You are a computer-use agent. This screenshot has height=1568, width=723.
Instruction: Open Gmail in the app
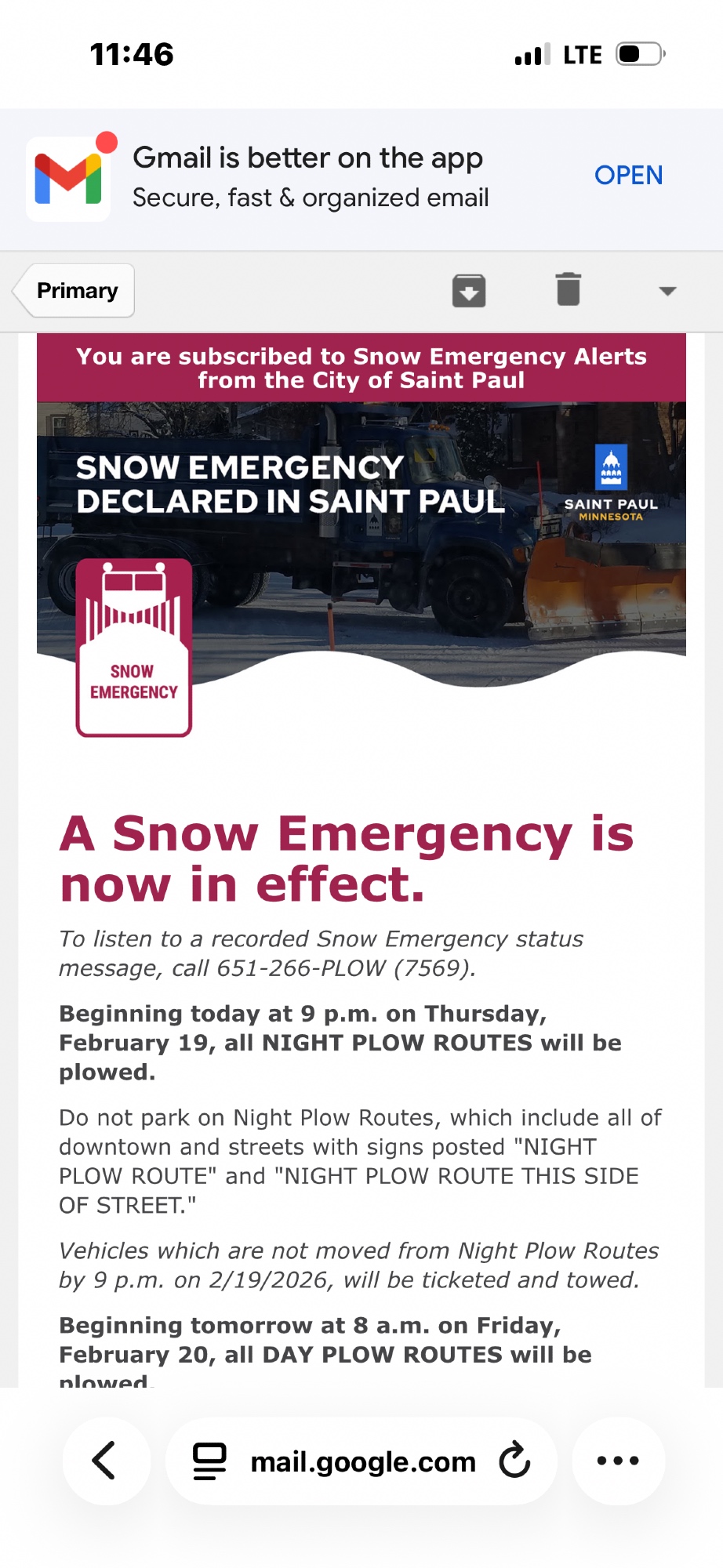pos(628,175)
